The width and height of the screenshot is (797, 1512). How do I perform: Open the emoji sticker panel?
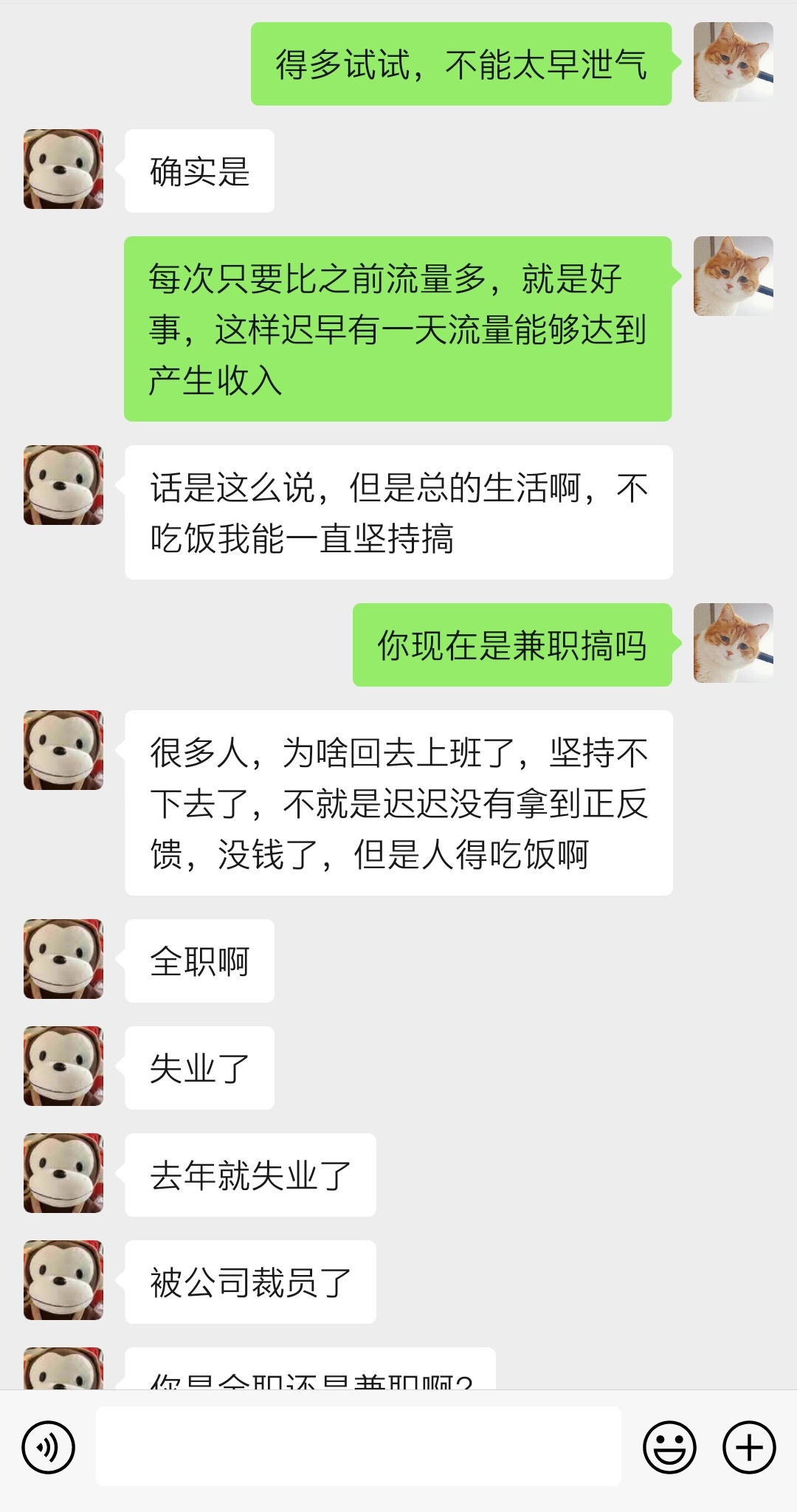tap(669, 1448)
